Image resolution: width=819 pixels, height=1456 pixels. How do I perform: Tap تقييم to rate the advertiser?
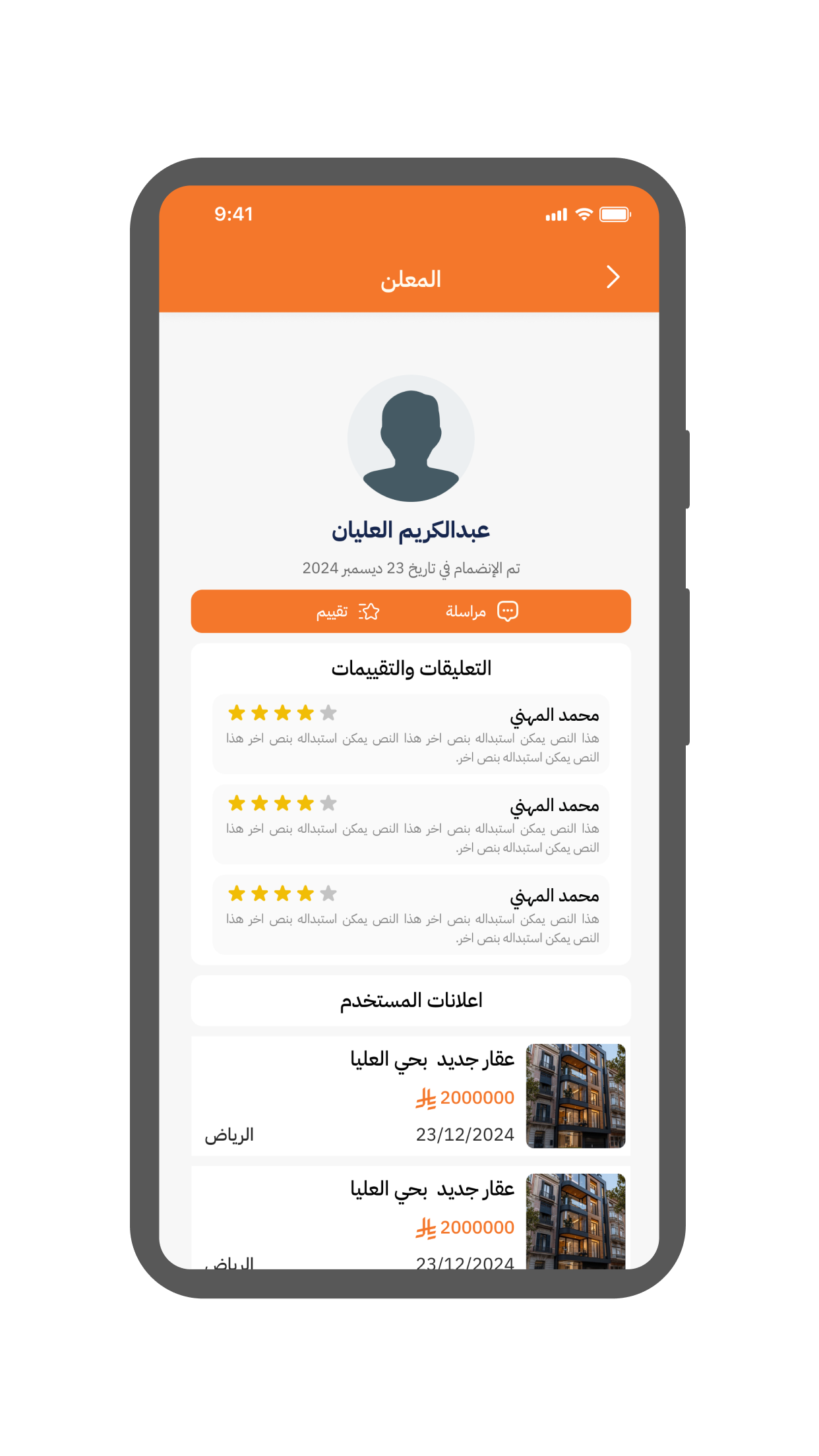(348, 612)
